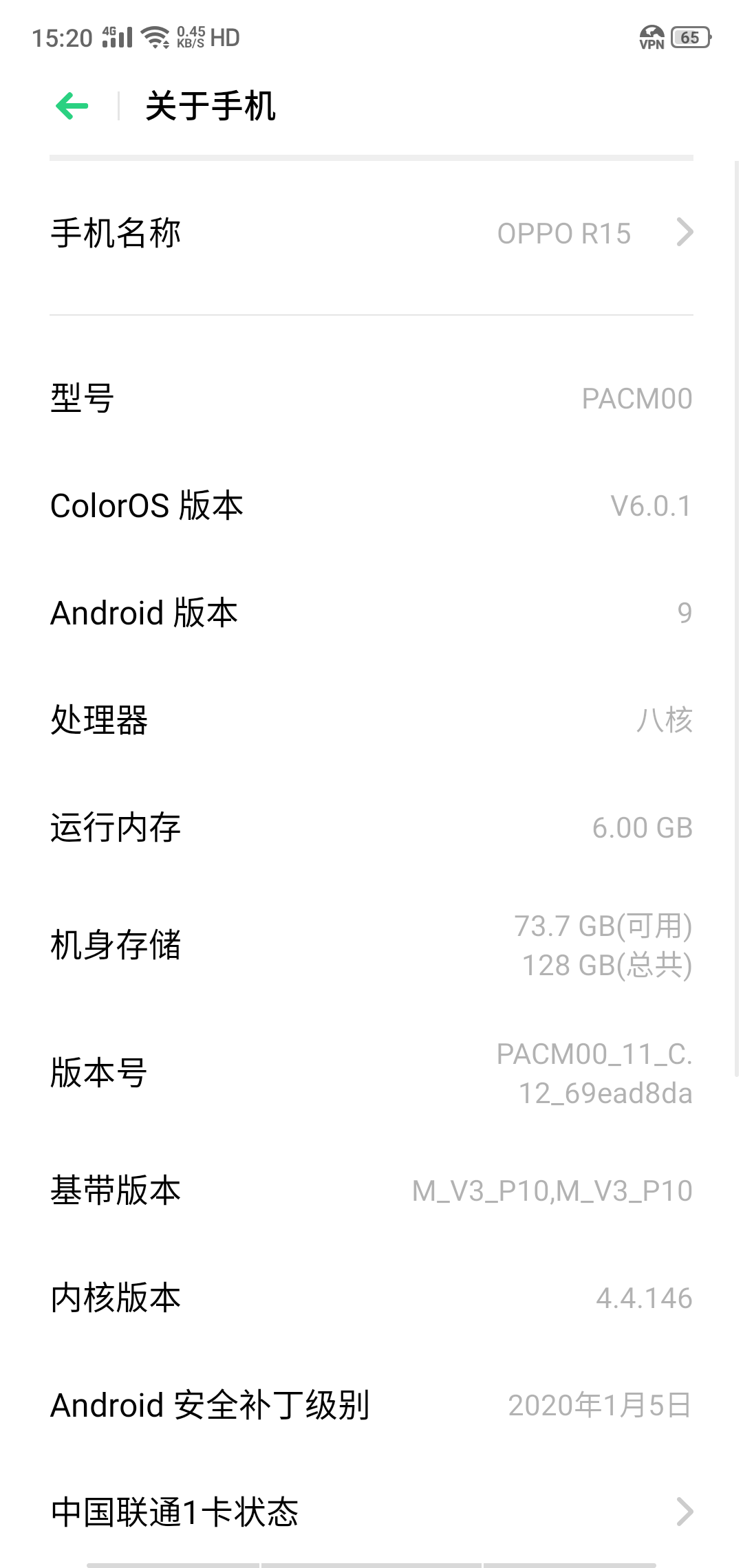Tap the Android 版本 row
The image size is (743, 1568).
(x=371, y=613)
